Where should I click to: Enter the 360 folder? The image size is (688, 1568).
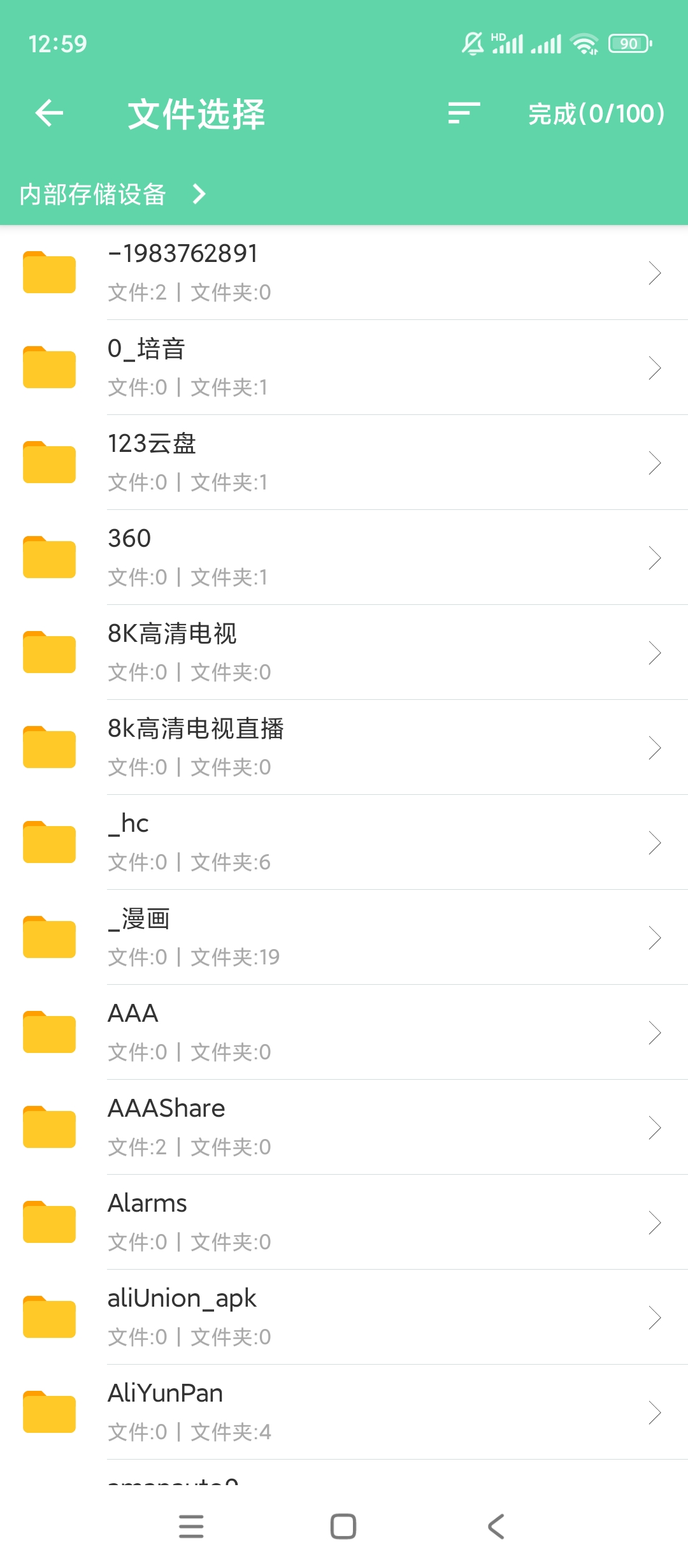tap(344, 558)
